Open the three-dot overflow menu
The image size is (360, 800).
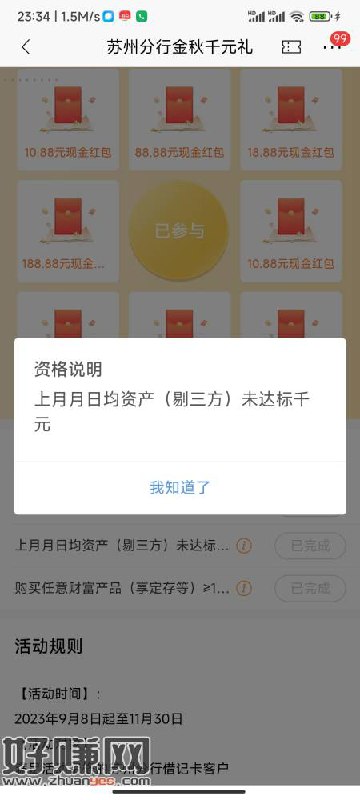click(331, 47)
